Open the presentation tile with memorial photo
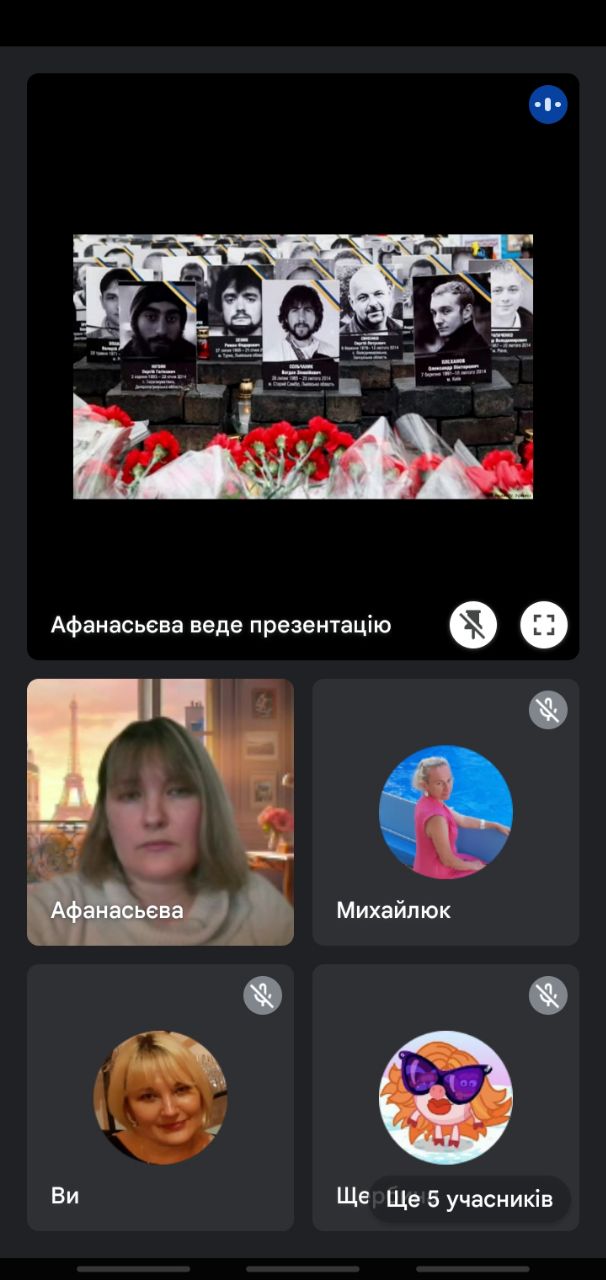Viewport: 606px width, 1280px height. (302, 366)
